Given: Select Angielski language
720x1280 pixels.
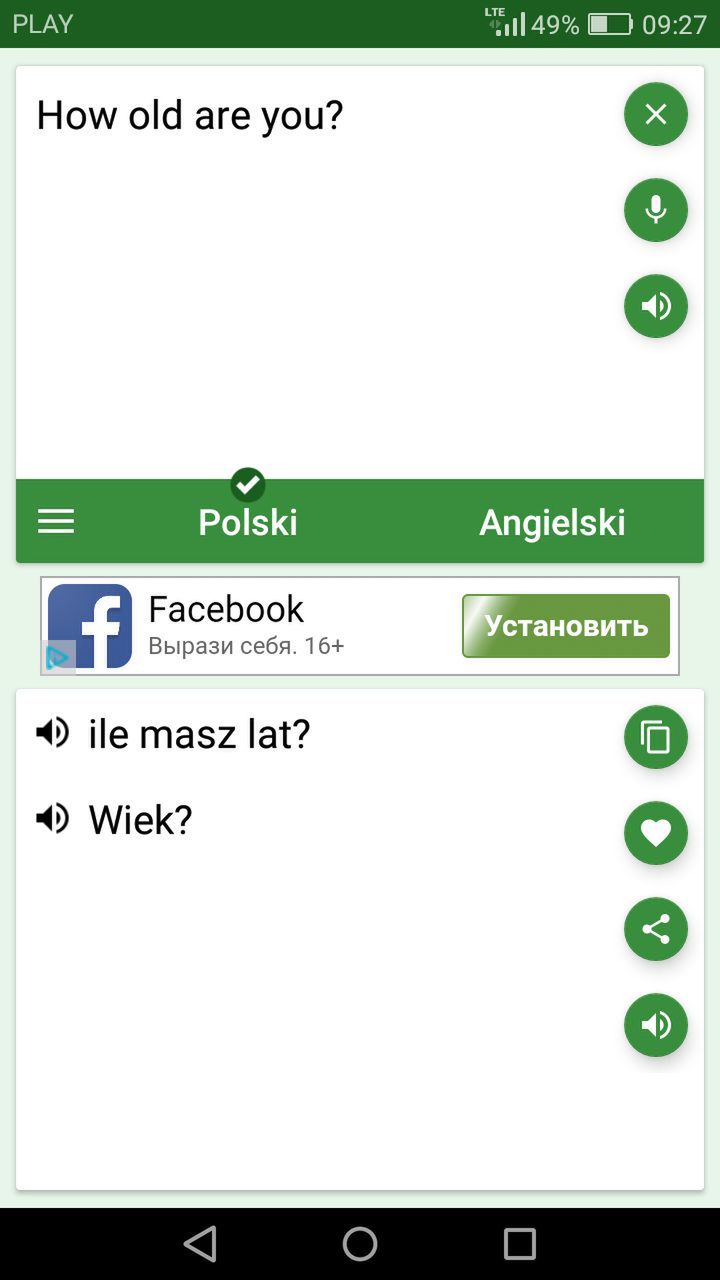Looking at the screenshot, I should pyautogui.click(x=552, y=522).
